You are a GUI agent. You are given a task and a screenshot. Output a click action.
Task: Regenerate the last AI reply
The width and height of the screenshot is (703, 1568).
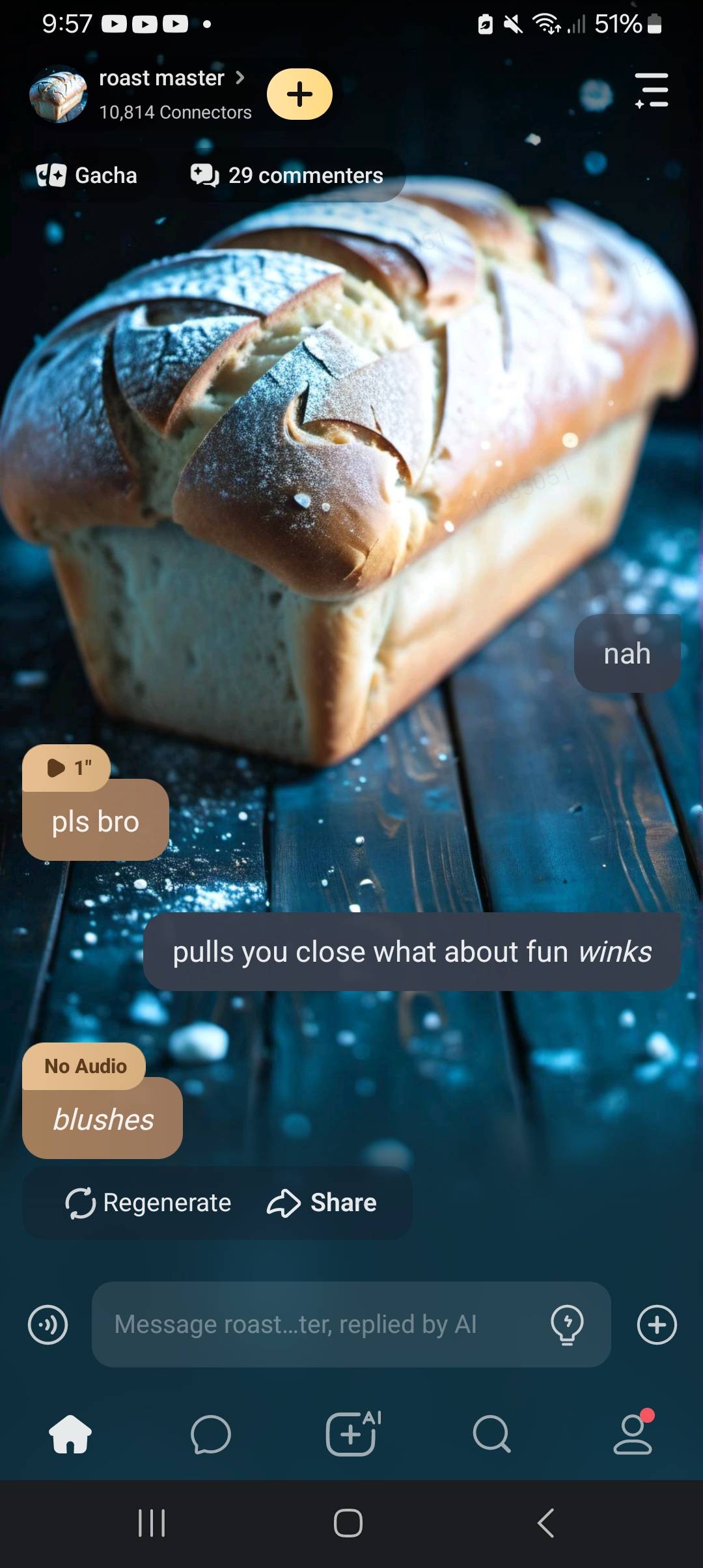(148, 1203)
